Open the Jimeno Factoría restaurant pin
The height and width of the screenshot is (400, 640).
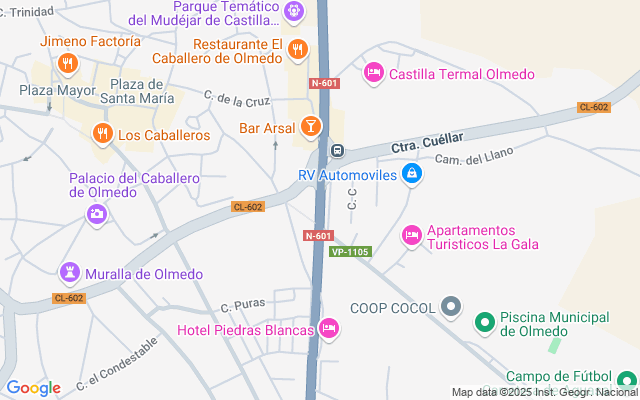[x=68, y=64]
